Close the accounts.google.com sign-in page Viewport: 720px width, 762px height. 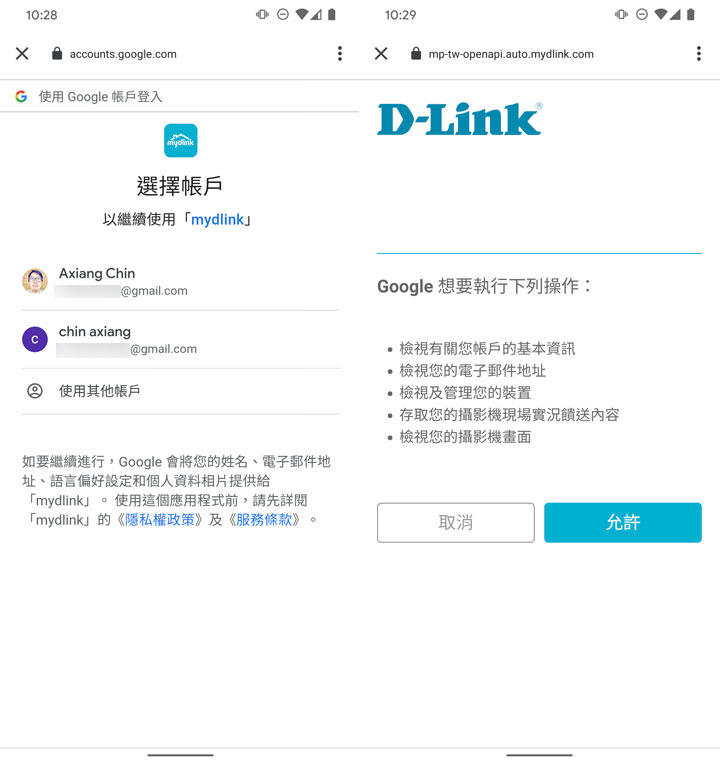[x=22, y=54]
